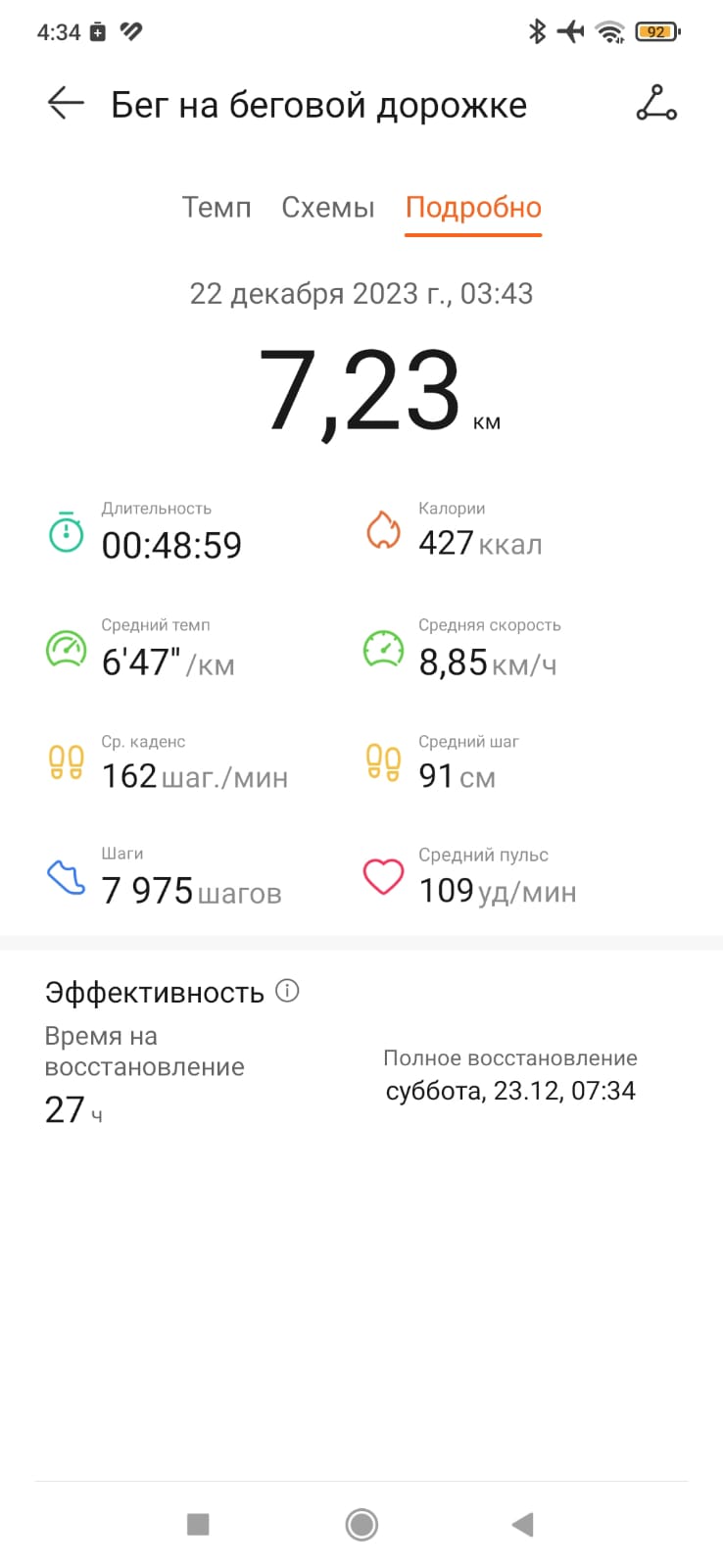Screen dimensions: 723x1568
Task: Open info icon next to Эффективность
Action: (x=287, y=991)
